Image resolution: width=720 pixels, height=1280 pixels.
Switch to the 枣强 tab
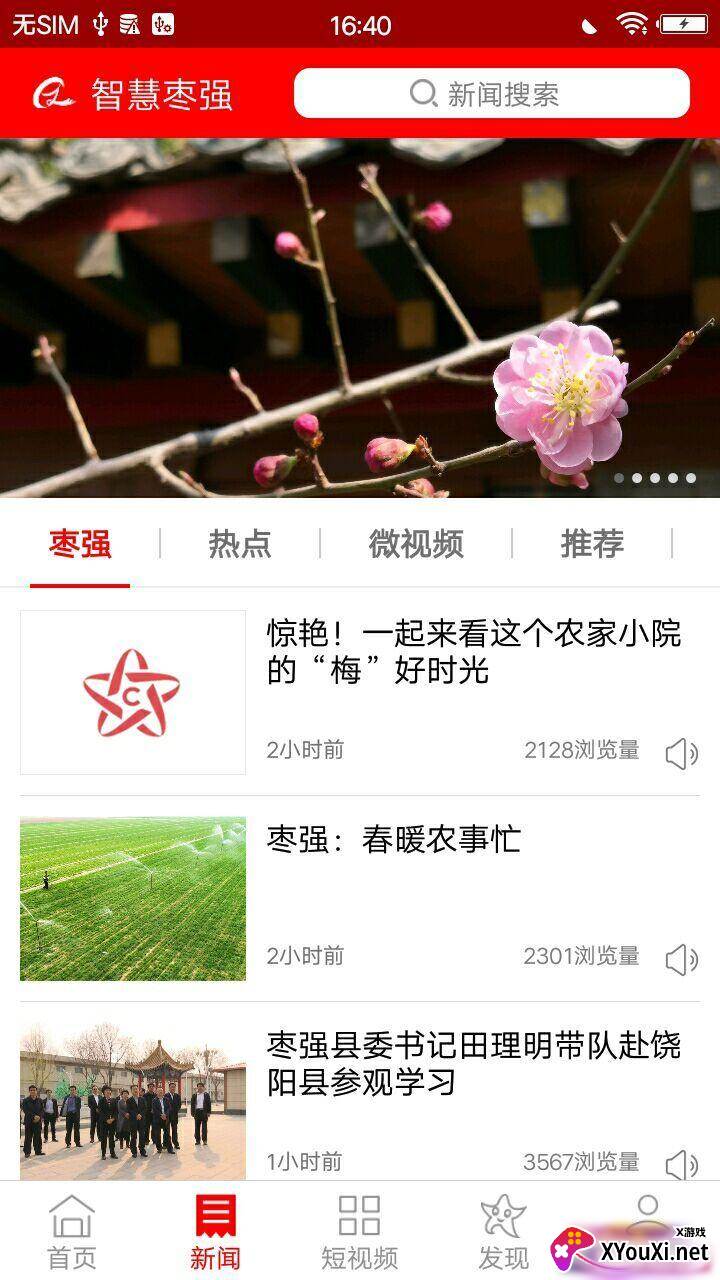[x=80, y=544]
